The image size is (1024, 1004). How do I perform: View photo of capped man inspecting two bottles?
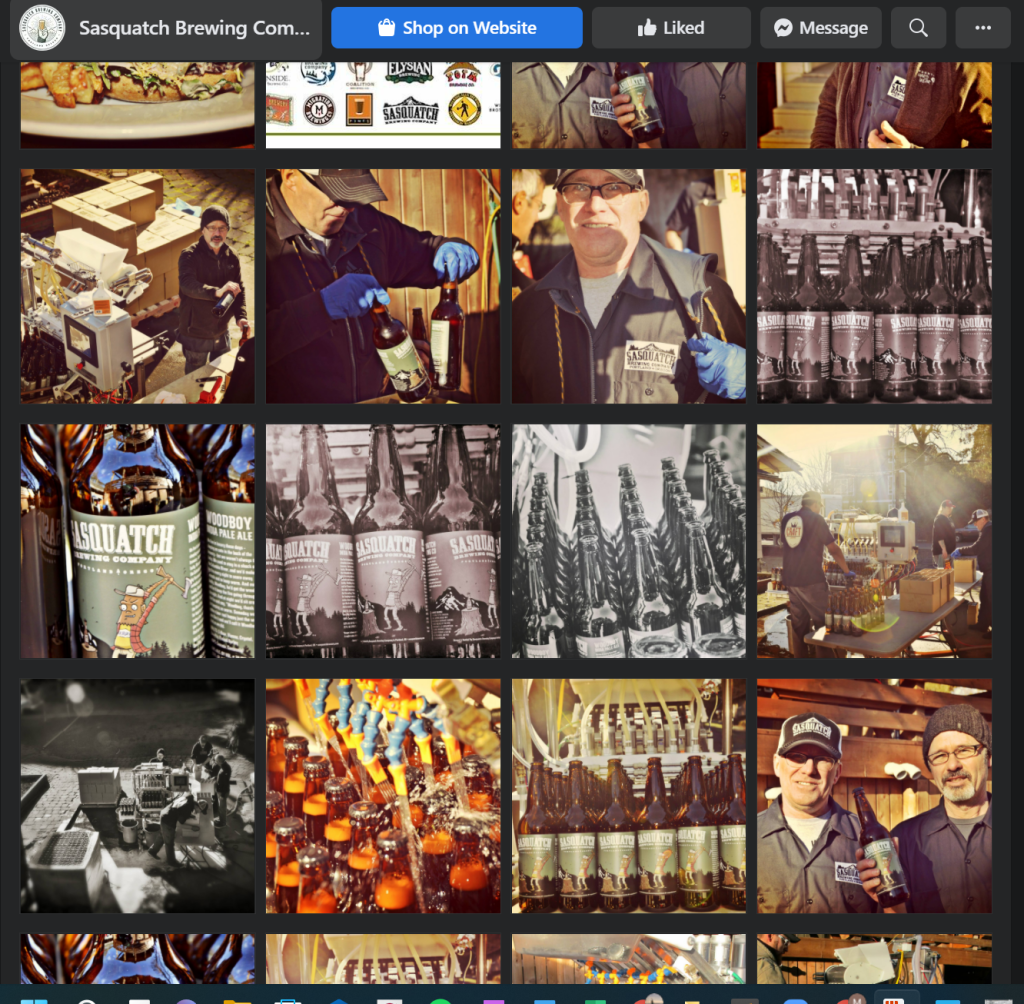[x=383, y=286]
